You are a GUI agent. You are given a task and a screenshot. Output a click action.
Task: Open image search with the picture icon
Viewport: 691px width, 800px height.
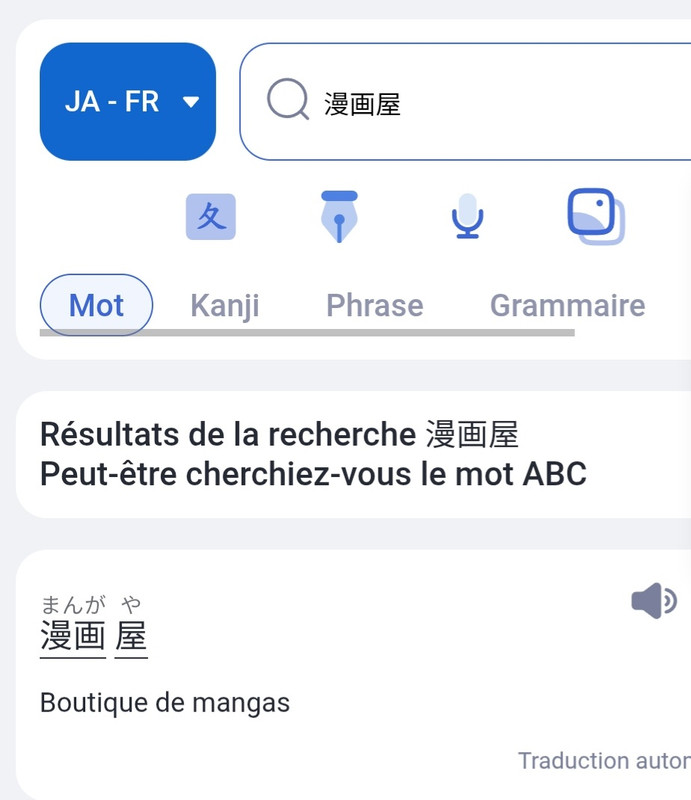[597, 217]
